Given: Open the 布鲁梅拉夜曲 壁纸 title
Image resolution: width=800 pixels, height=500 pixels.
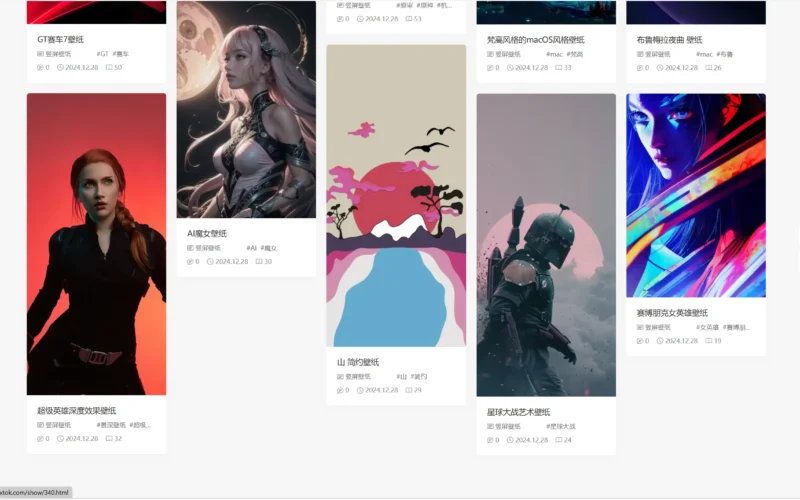Looking at the screenshot, I should point(669,40).
